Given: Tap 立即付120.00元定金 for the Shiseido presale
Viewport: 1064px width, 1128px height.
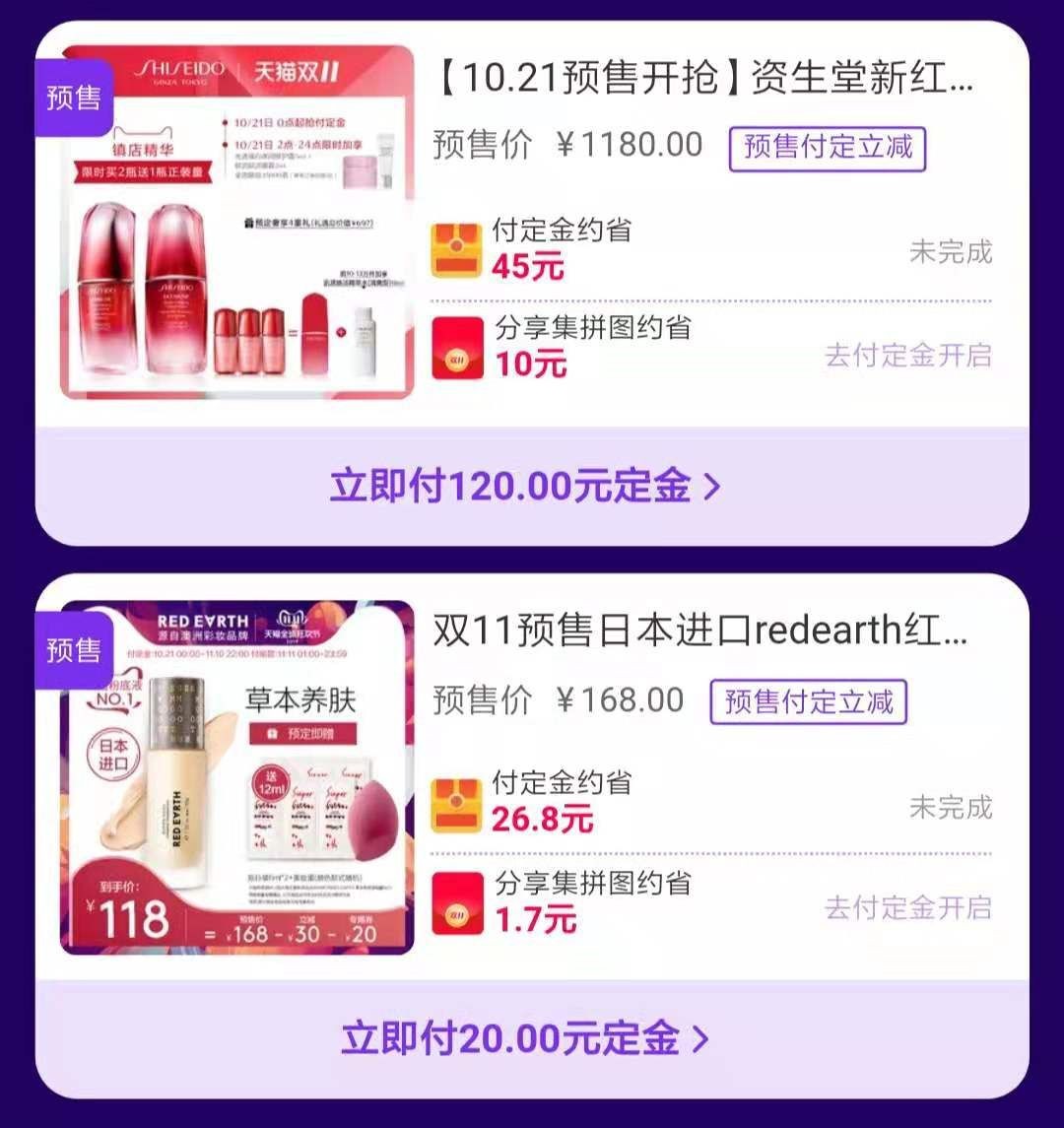Looking at the screenshot, I should click(526, 487).
